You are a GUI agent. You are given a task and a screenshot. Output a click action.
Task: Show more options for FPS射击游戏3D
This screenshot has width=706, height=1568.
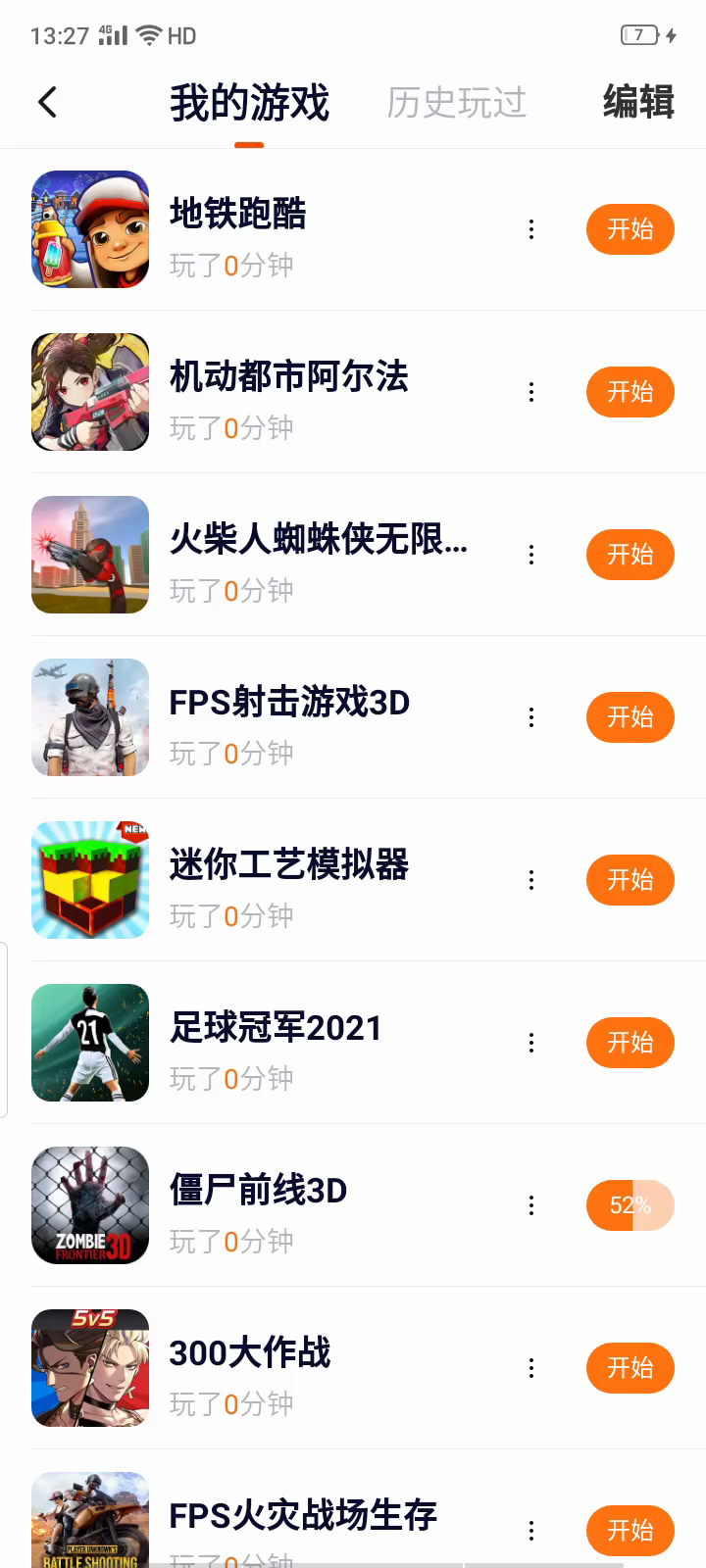click(531, 717)
